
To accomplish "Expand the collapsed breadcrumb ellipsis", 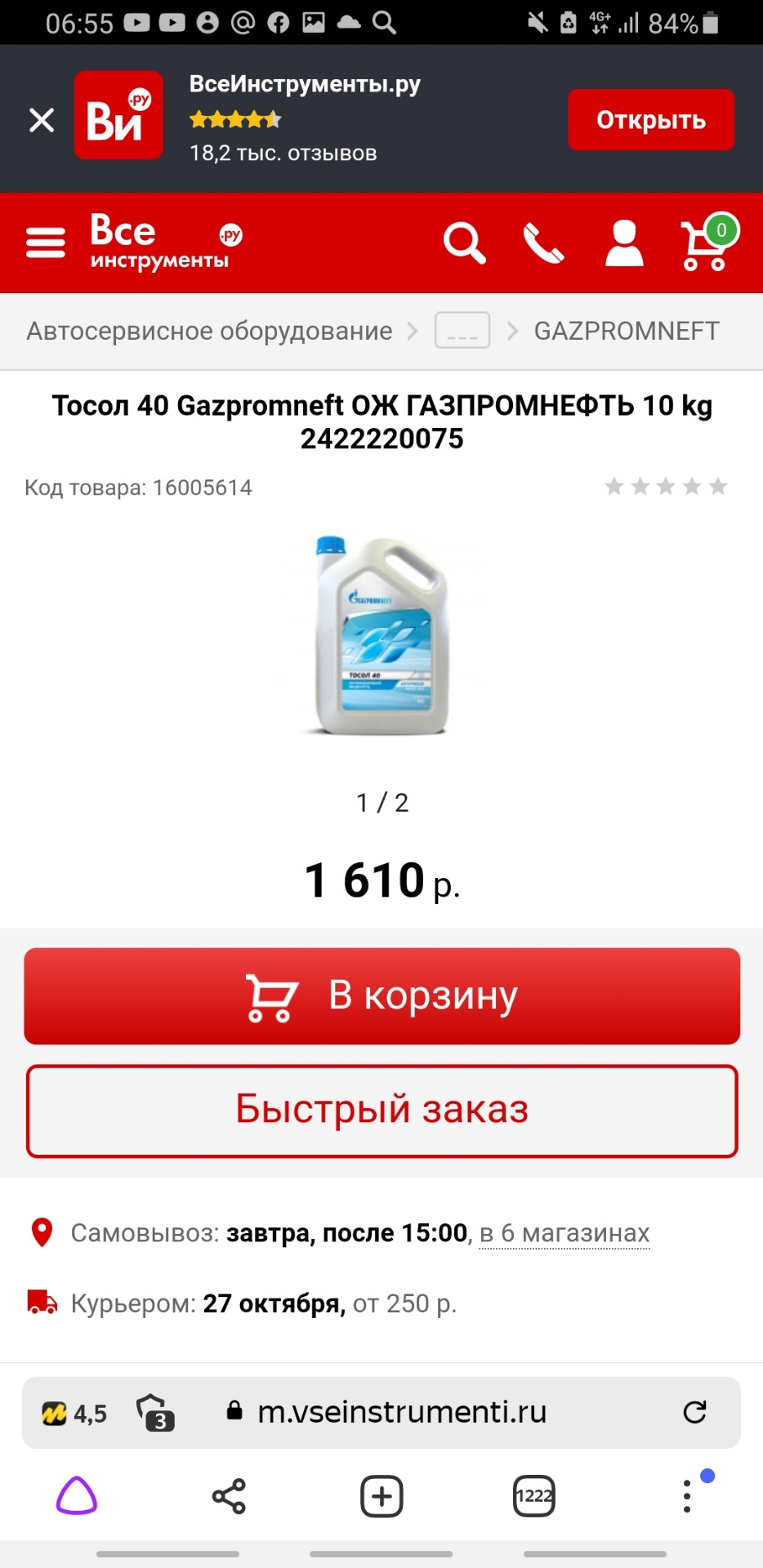I will point(462,331).
